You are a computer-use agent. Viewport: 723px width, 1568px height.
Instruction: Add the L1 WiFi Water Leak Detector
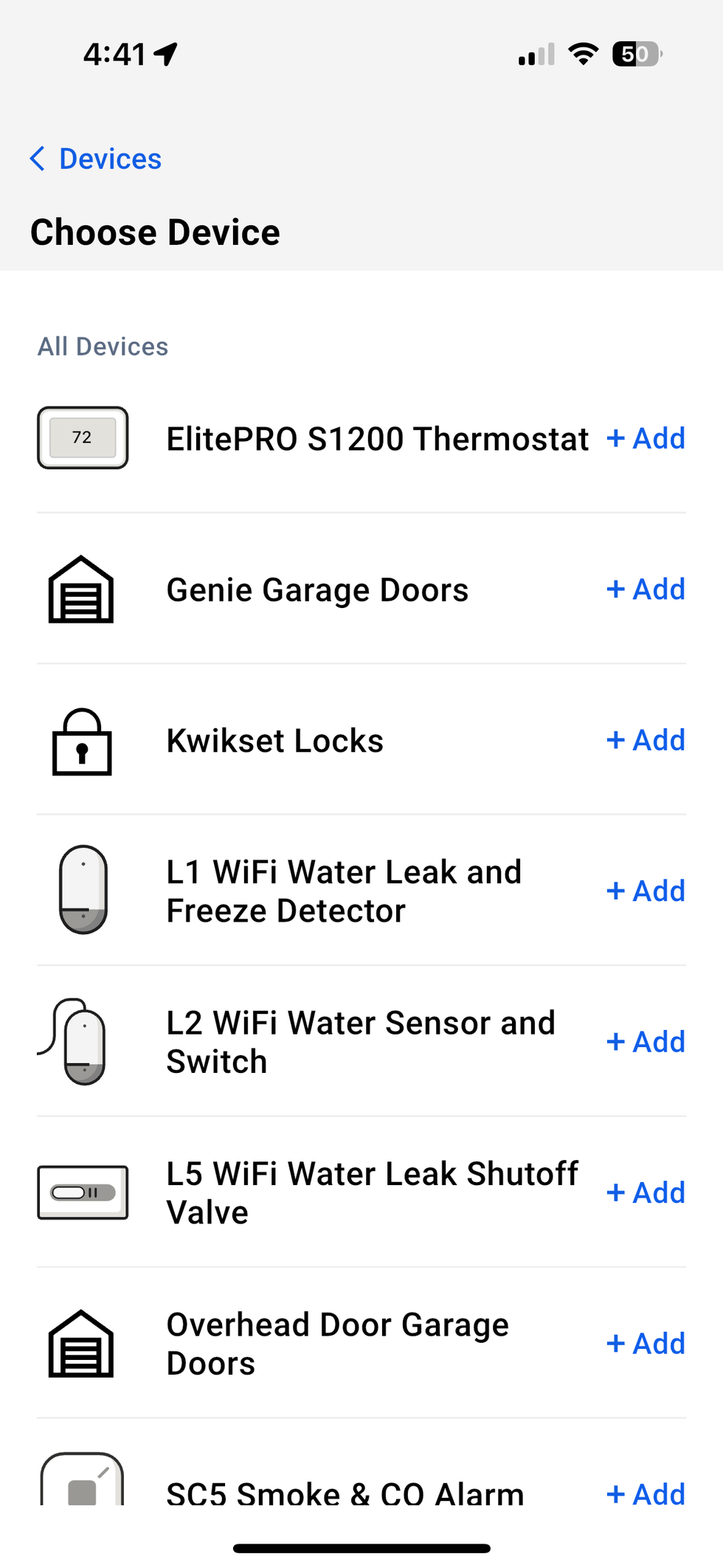[646, 891]
